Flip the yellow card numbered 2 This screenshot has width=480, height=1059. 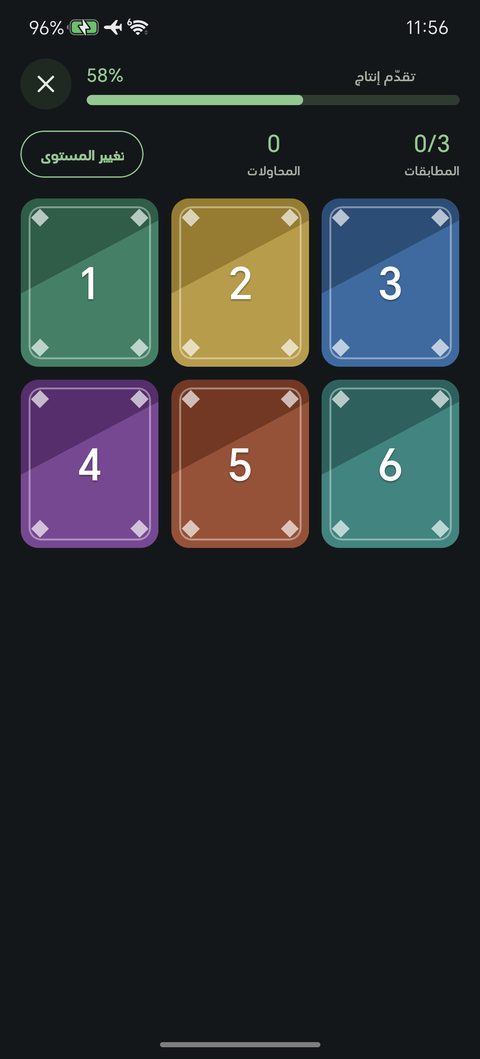[240, 283]
